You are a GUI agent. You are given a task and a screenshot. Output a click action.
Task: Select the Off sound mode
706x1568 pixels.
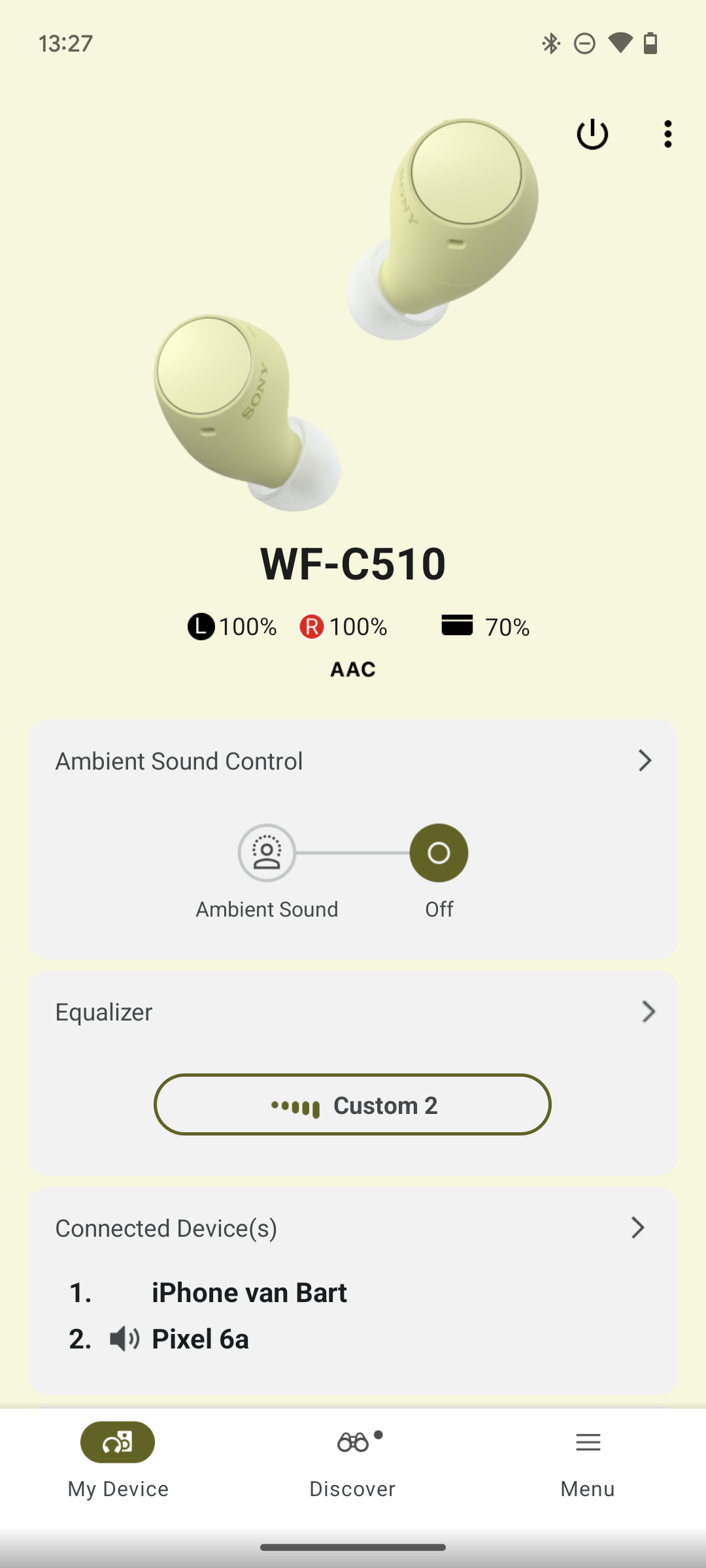[x=439, y=853]
